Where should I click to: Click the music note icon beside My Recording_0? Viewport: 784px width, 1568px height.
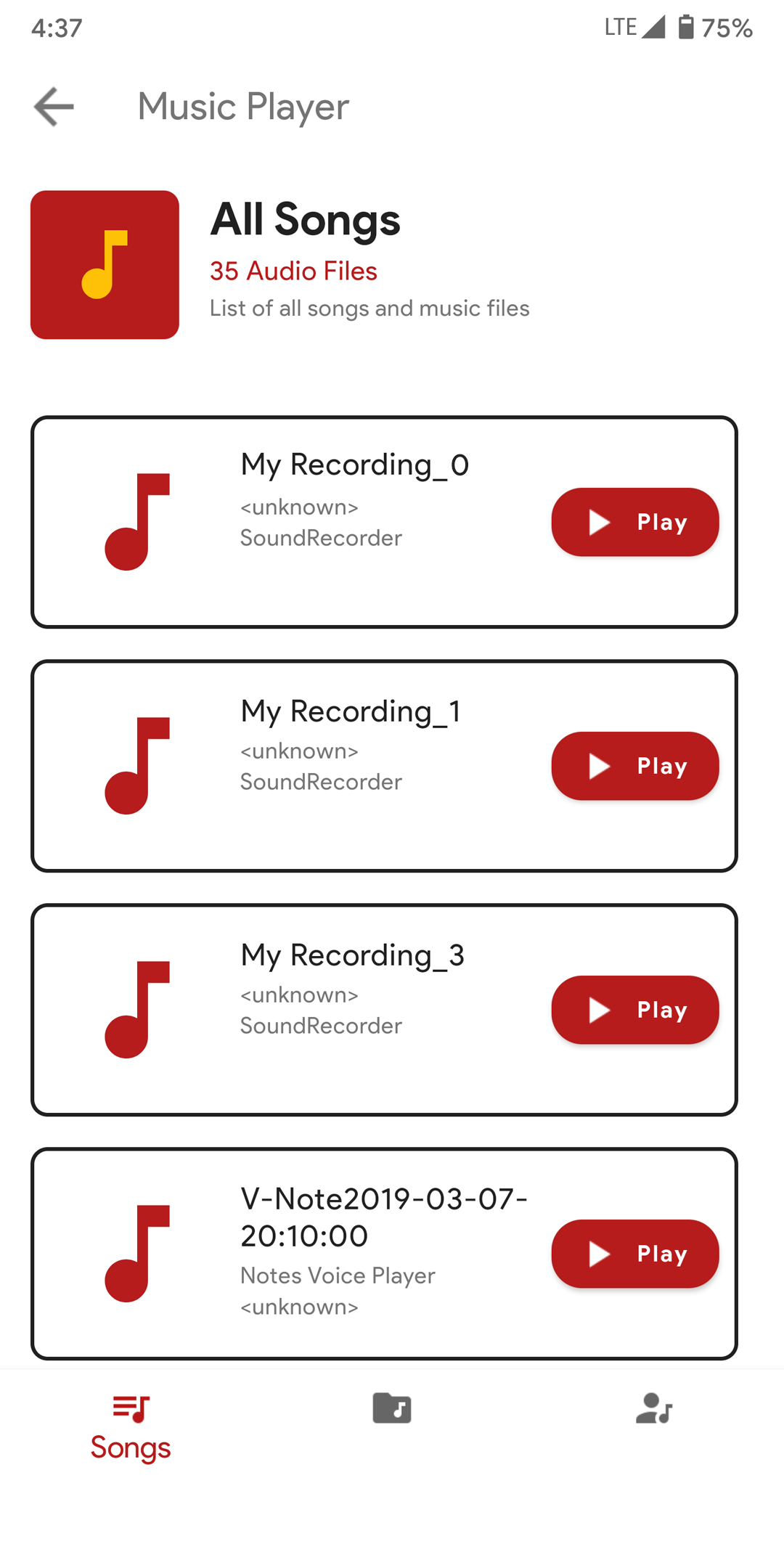pos(138,519)
